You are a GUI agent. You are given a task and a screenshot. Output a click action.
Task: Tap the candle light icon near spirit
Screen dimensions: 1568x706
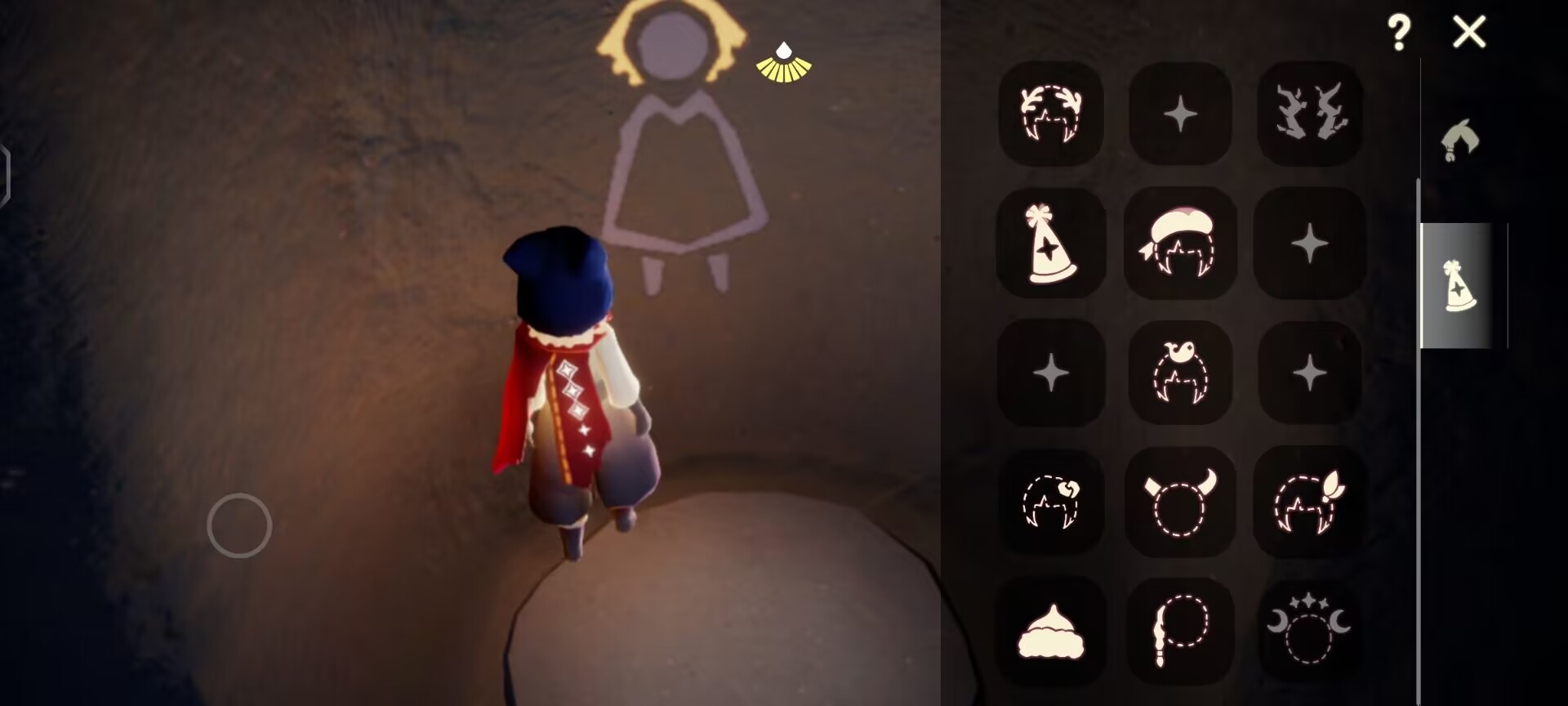783,63
